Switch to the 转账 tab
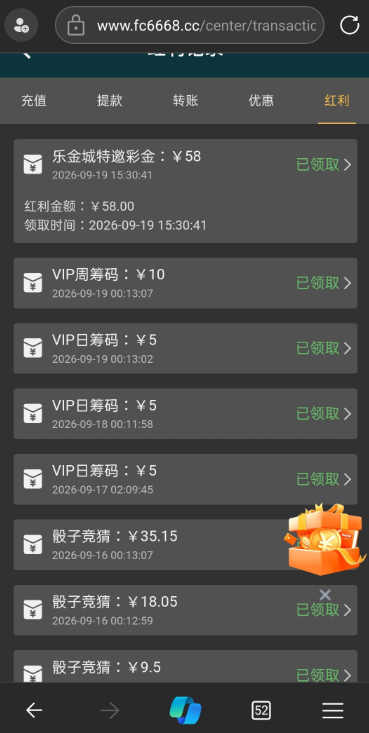 (x=185, y=101)
